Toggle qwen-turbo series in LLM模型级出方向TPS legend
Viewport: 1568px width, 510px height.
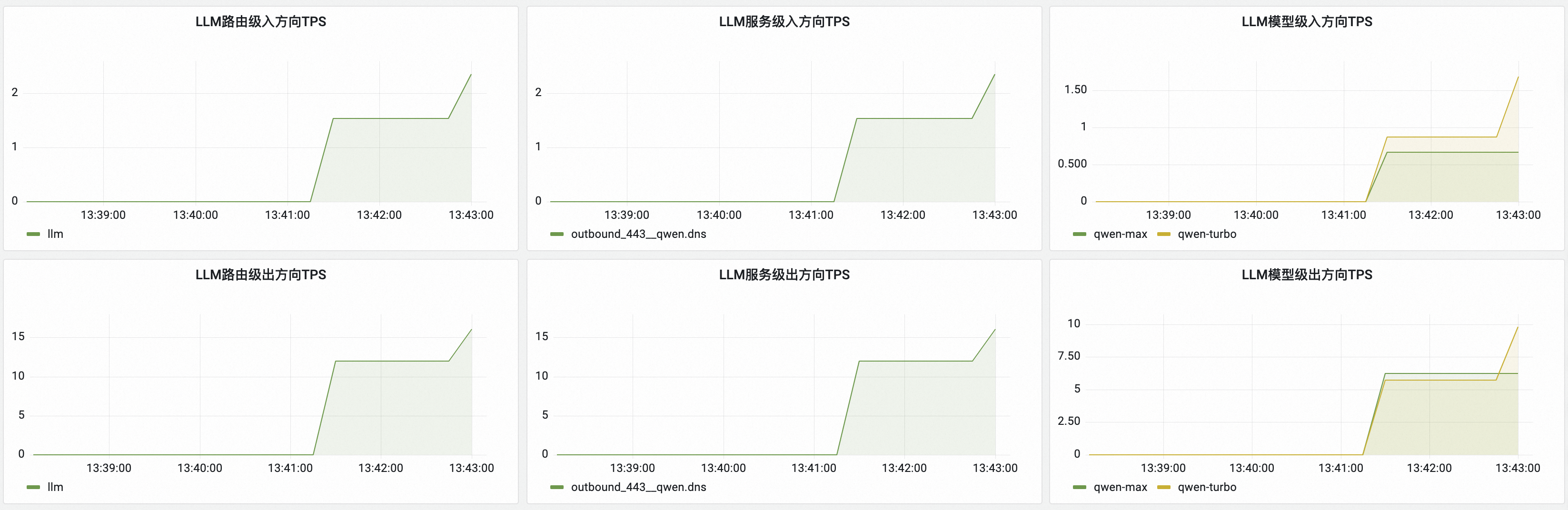pyautogui.click(x=1206, y=488)
